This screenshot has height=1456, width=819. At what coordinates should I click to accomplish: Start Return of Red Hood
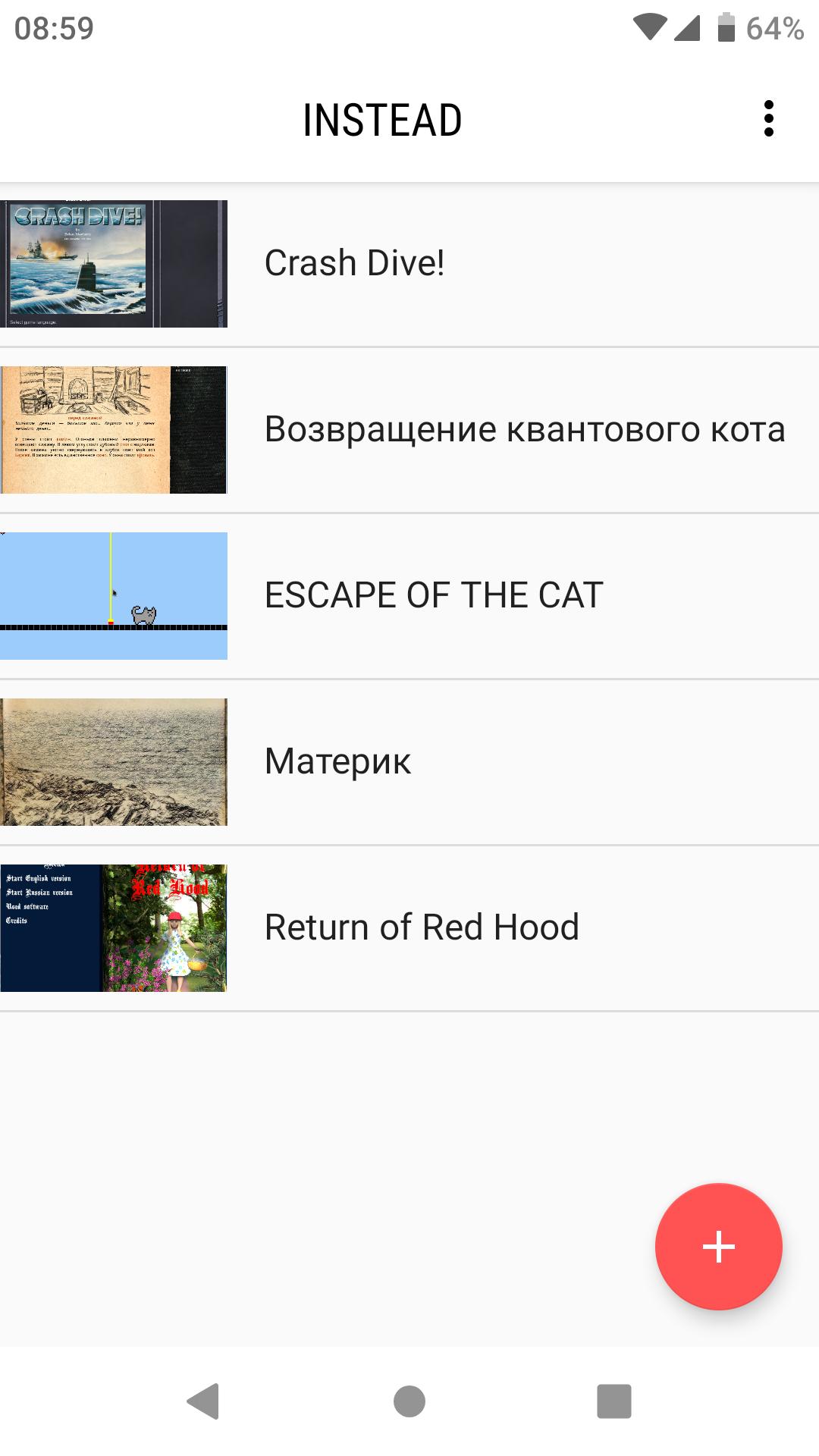409,928
